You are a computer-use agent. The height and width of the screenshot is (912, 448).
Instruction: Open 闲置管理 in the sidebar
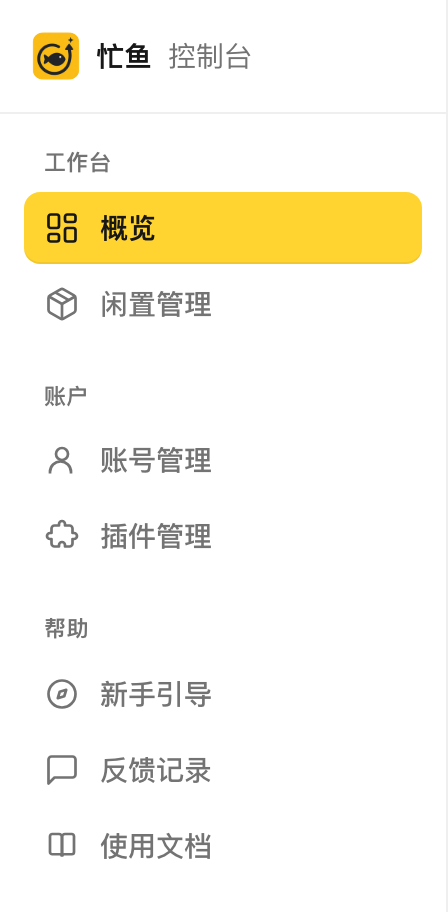[223, 304]
